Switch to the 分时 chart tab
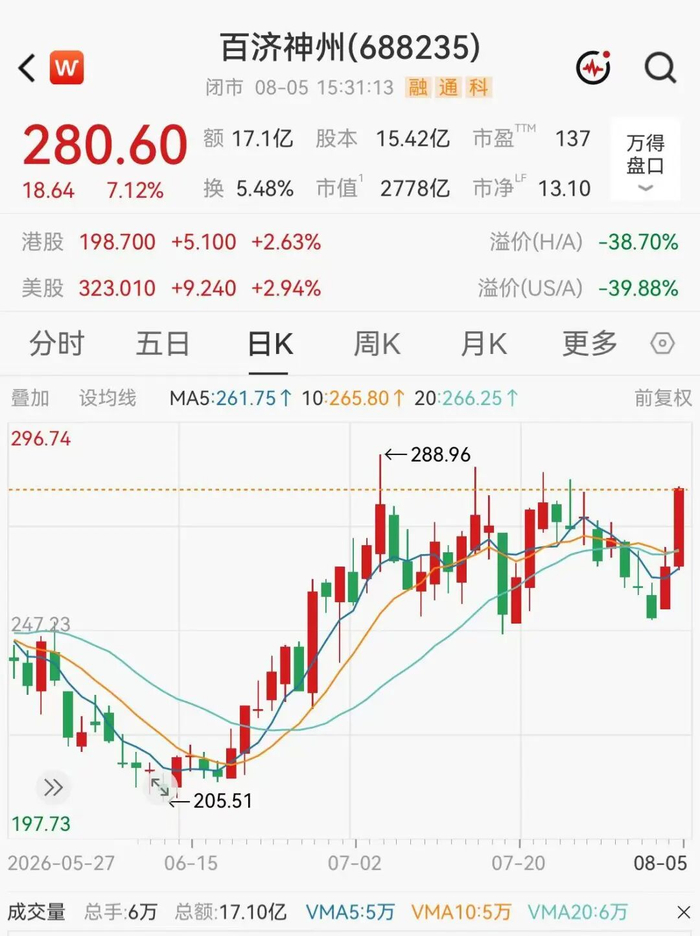The width and height of the screenshot is (700, 936). click(57, 344)
